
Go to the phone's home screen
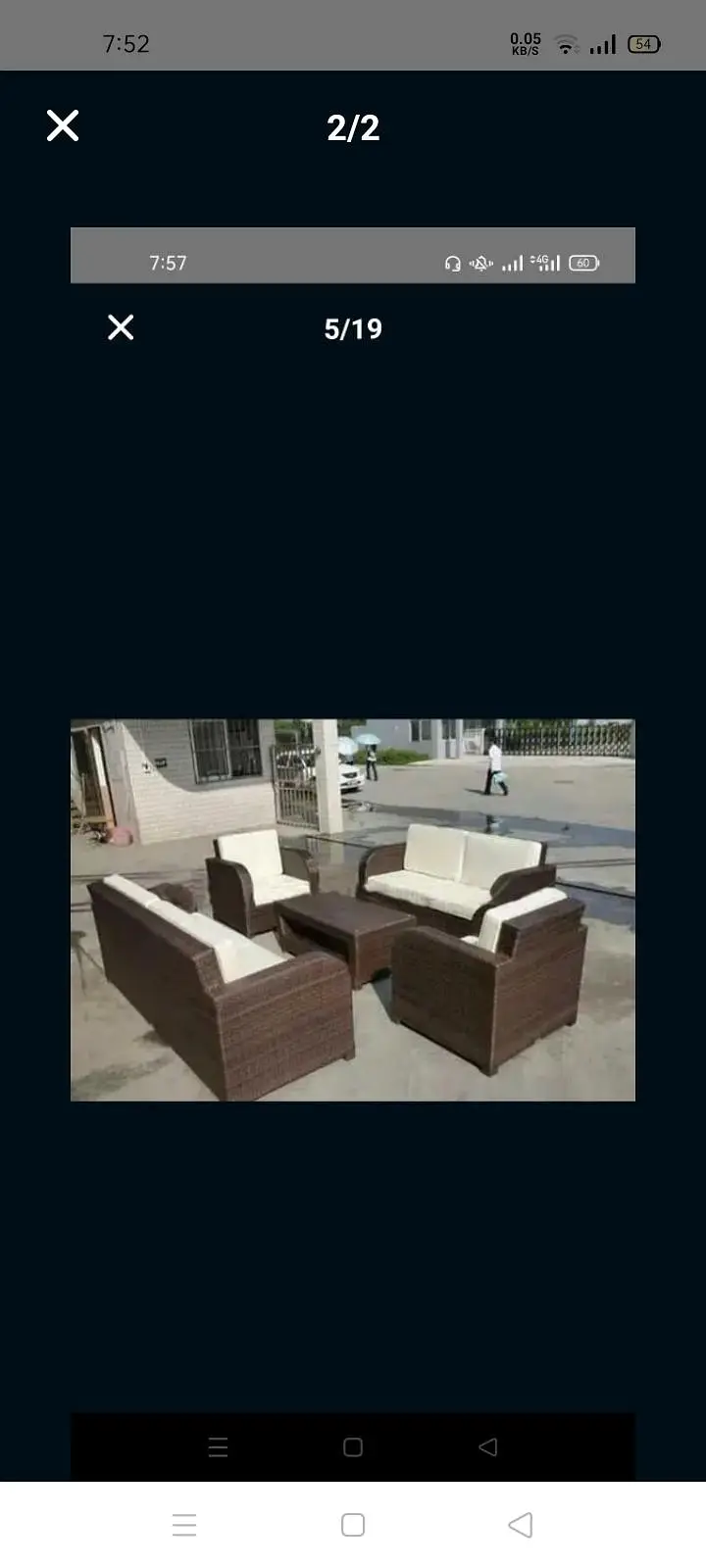353,1524
